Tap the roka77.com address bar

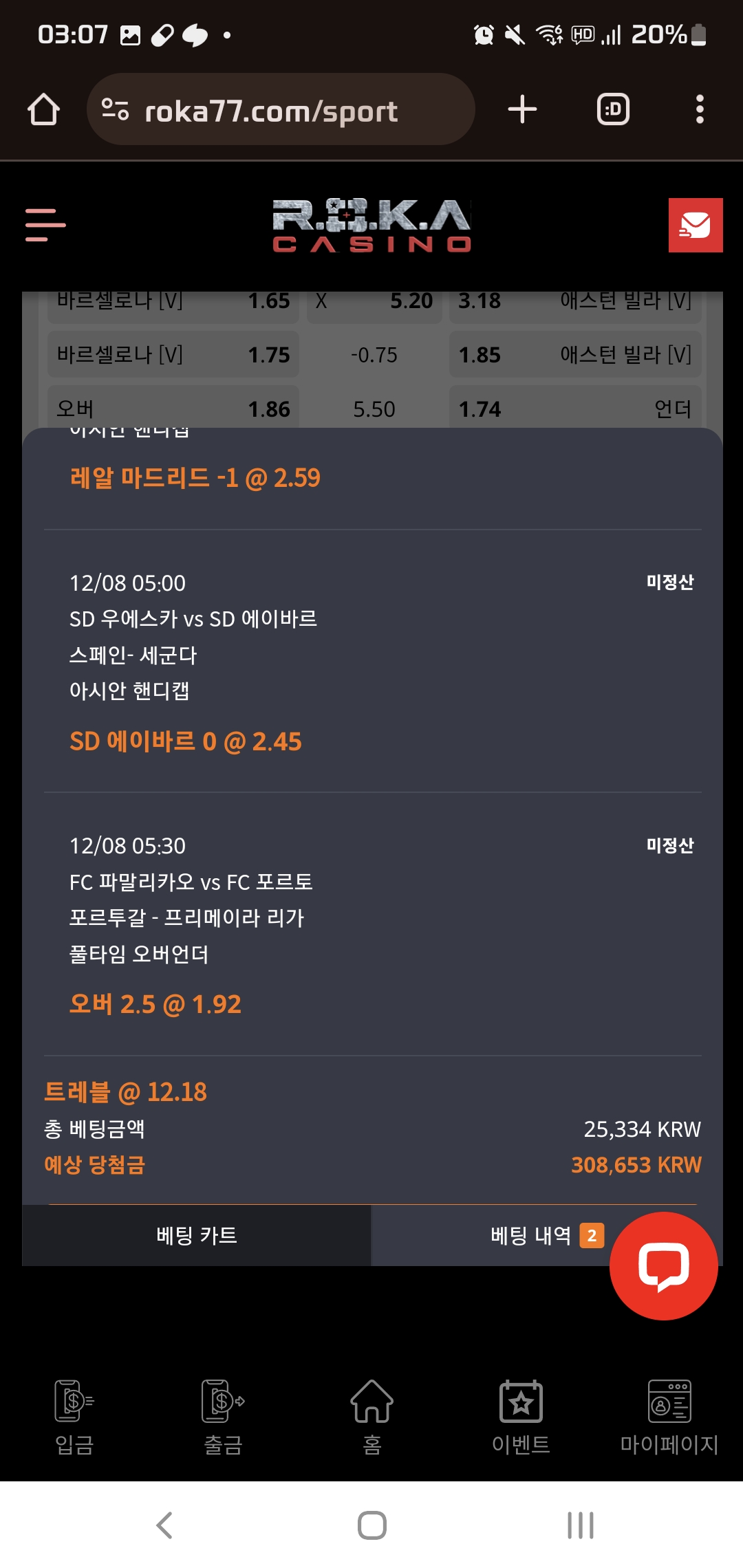(281, 110)
